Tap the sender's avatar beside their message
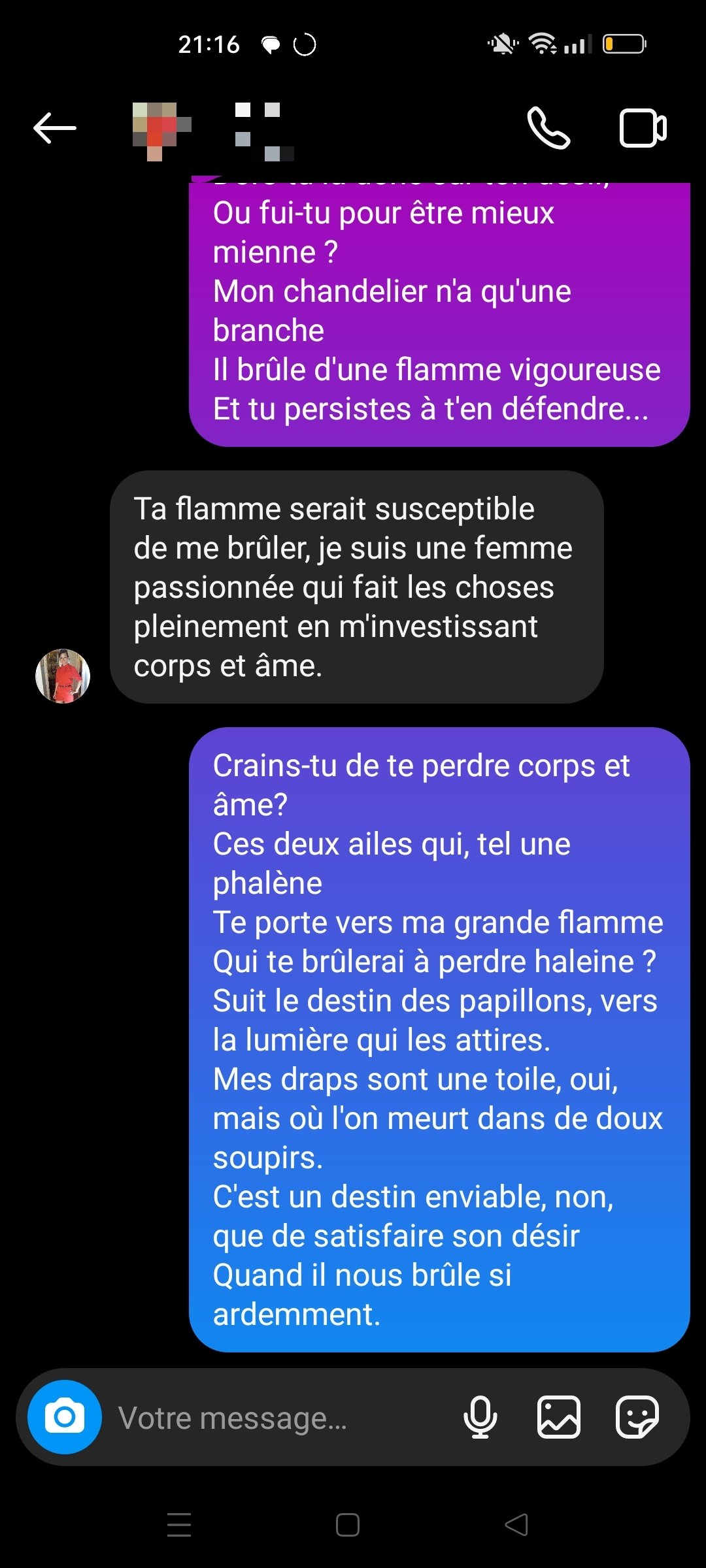This screenshot has height=1568, width=706. point(63,676)
